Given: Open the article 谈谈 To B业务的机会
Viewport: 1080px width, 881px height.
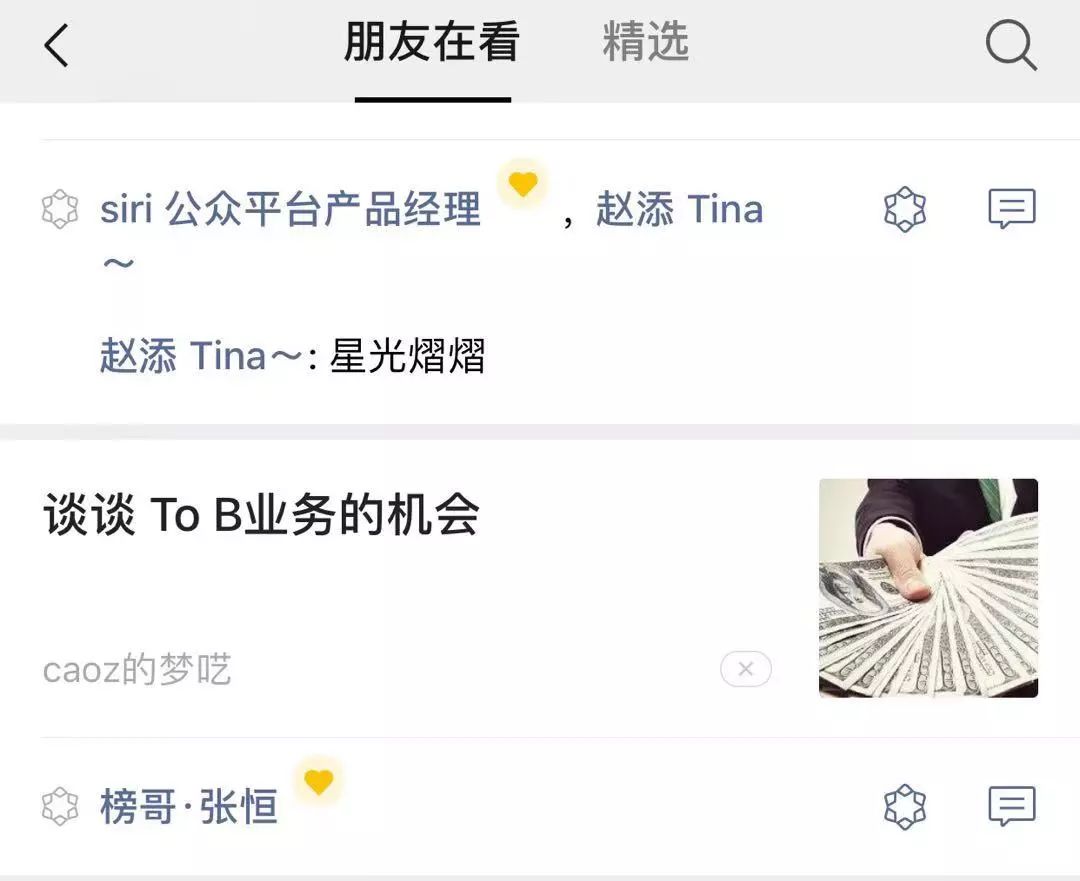Looking at the screenshot, I should (x=262, y=516).
